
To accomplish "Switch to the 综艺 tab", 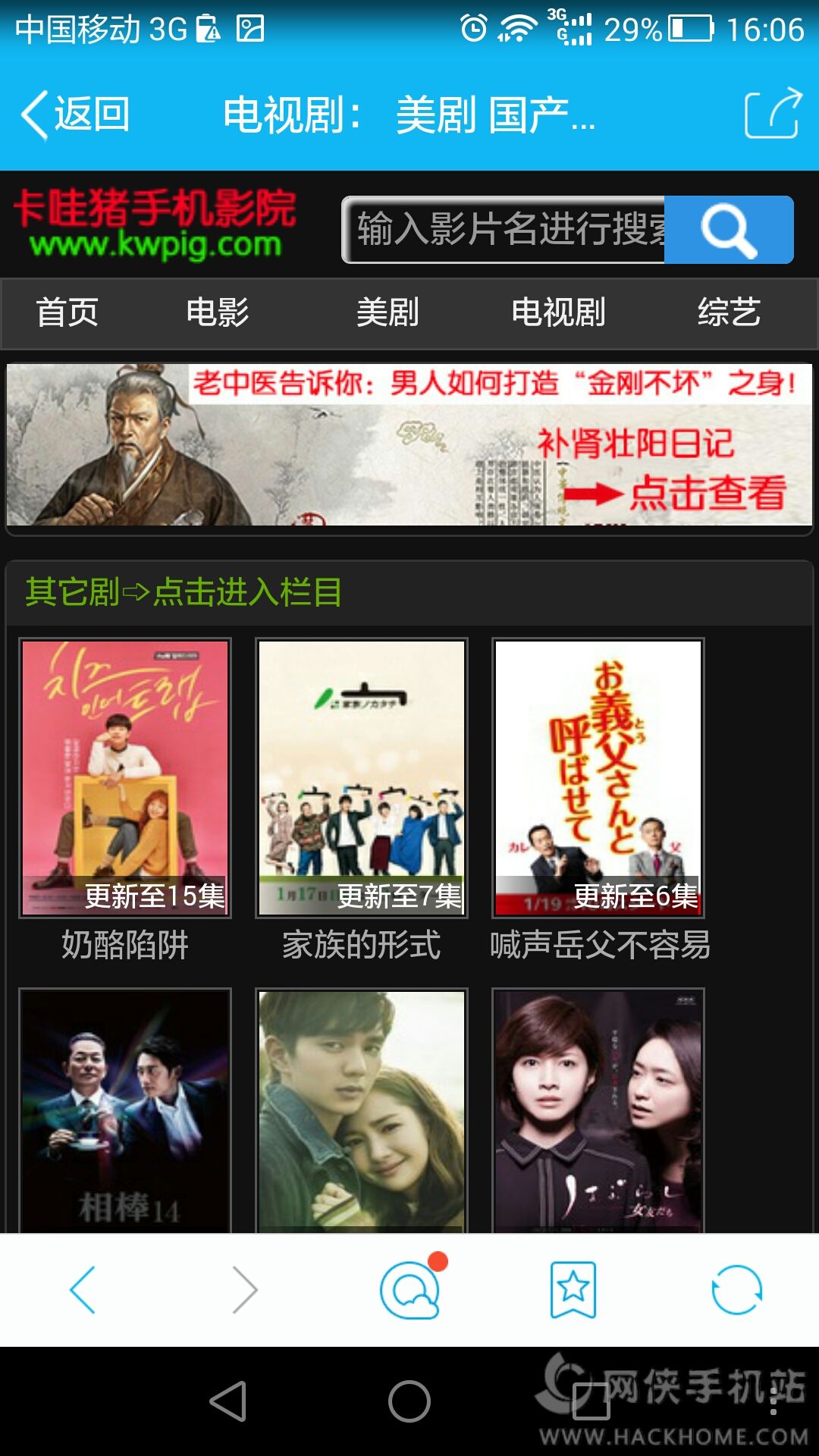I will pos(729,312).
